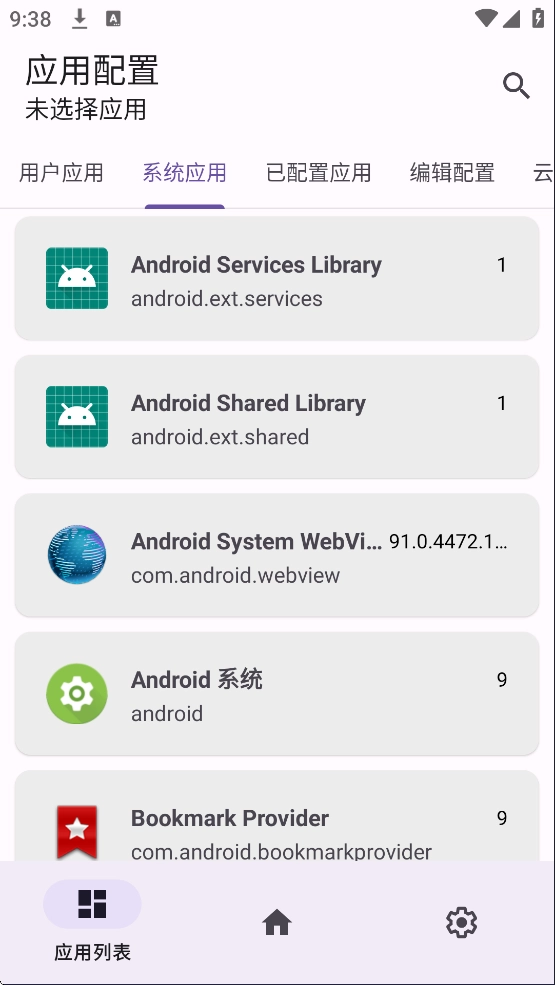Open settings gear in bottom navigation
The image size is (555, 985).
(x=461, y=922)
